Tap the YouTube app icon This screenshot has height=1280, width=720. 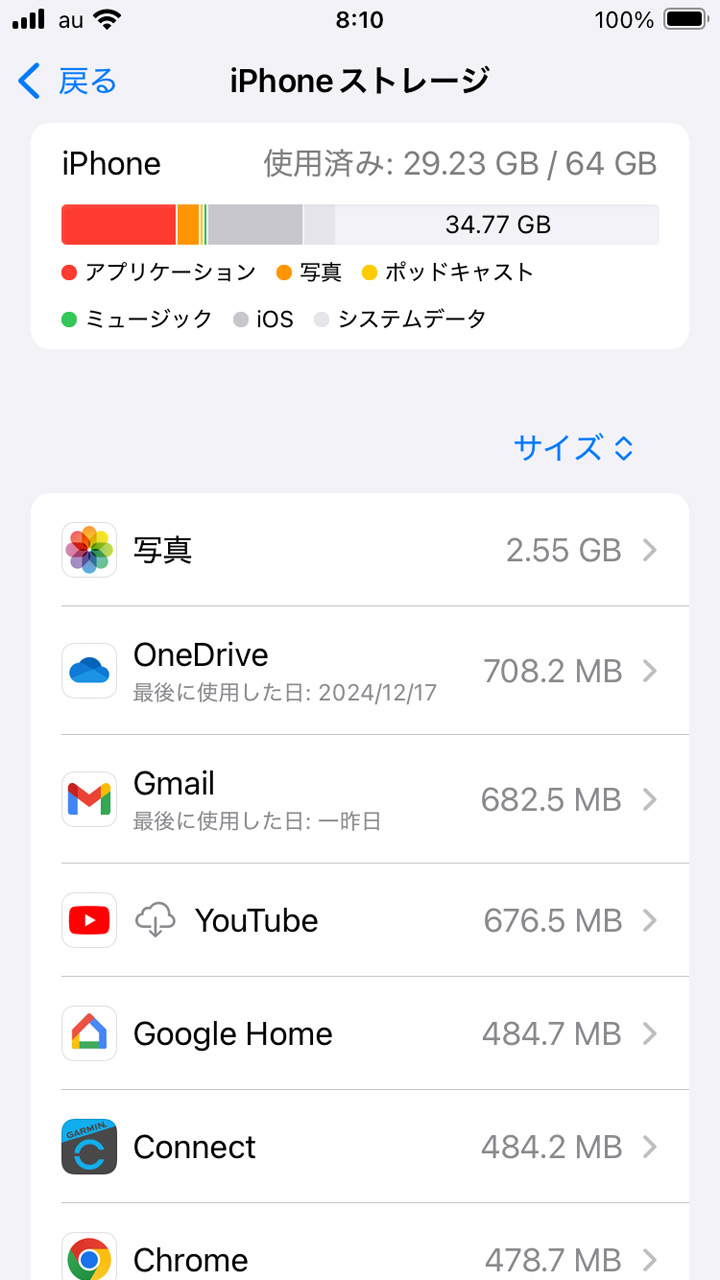(88, 920)
